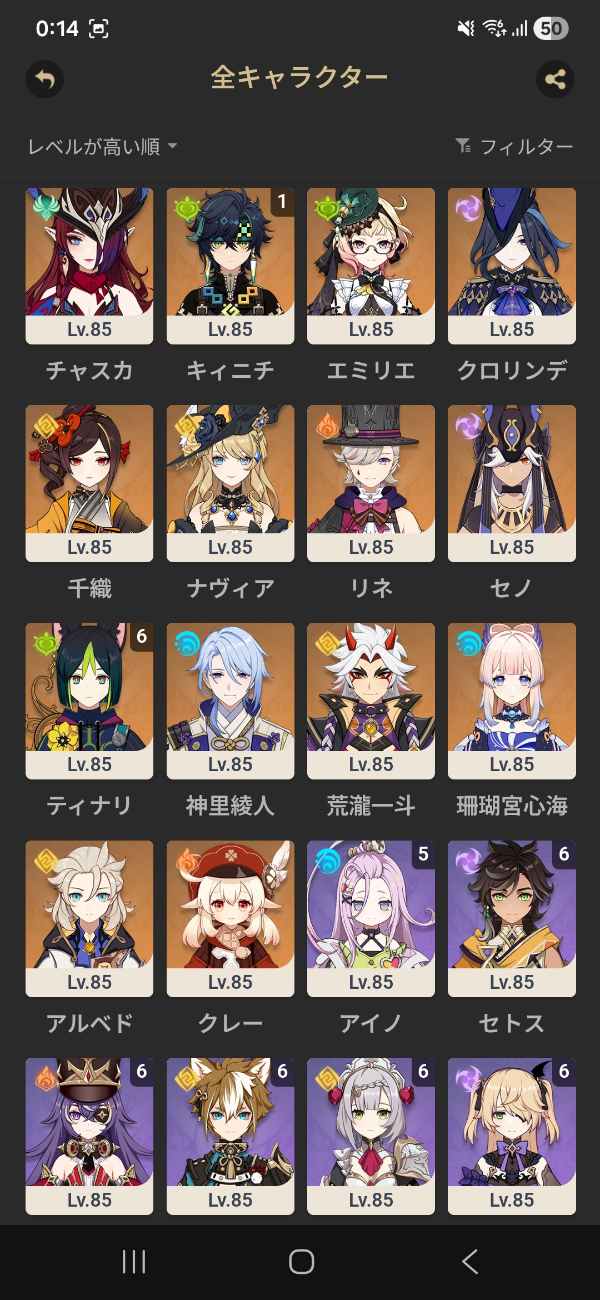This screenshot has width=600, height=1300.
Task: Open the ティナリ card
Action: [x=89, y=701]
